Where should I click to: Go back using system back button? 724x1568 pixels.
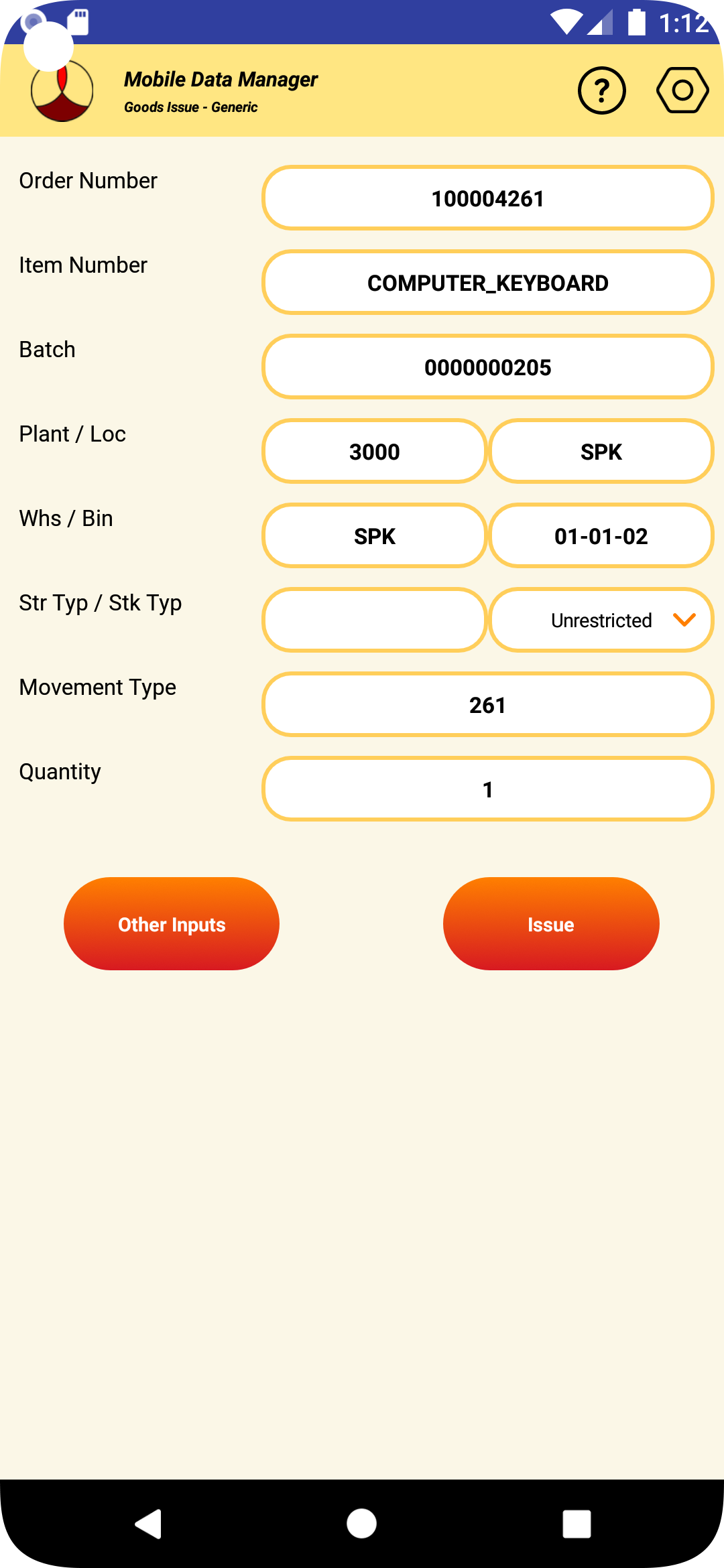[x=149, y=1524]
